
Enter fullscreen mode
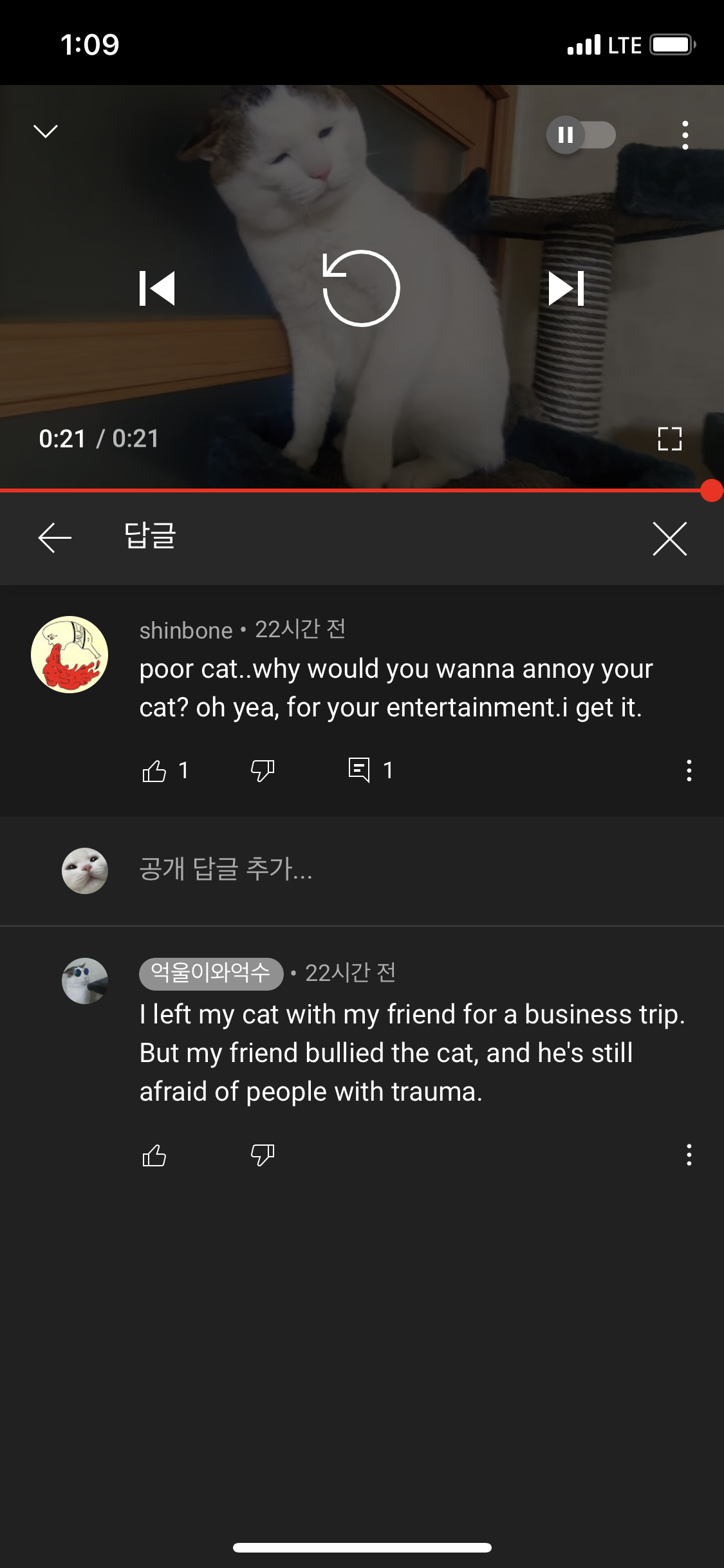pyautogui.click(x=669, y=439)
